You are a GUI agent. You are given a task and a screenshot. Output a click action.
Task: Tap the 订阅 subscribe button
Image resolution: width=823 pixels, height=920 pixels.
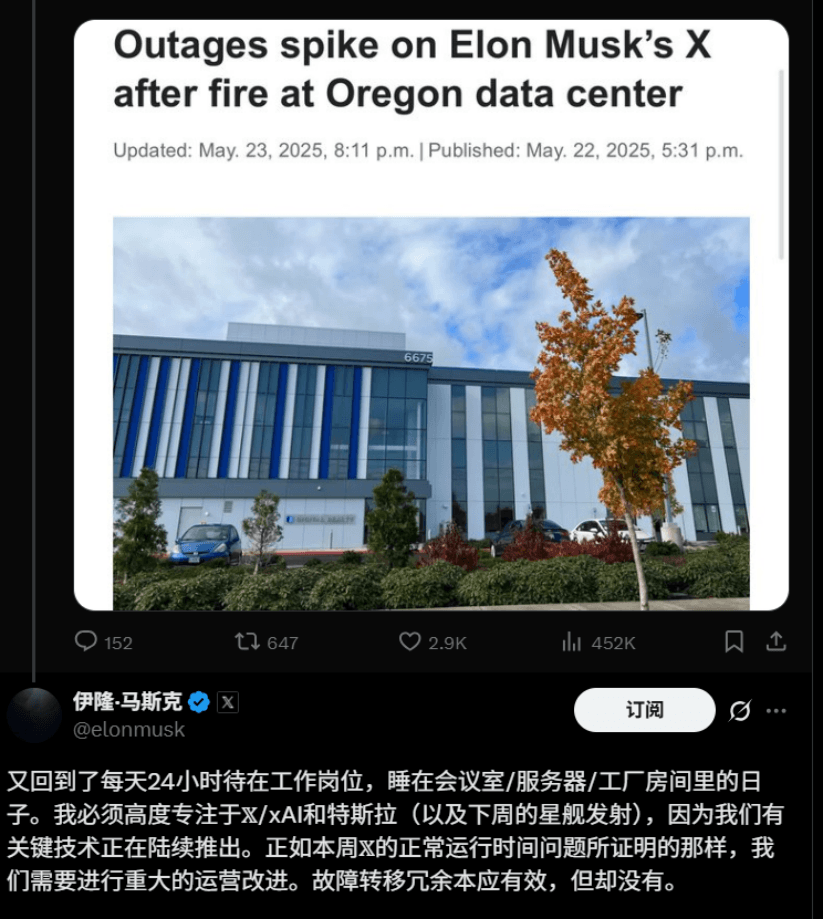pos(644,710)
